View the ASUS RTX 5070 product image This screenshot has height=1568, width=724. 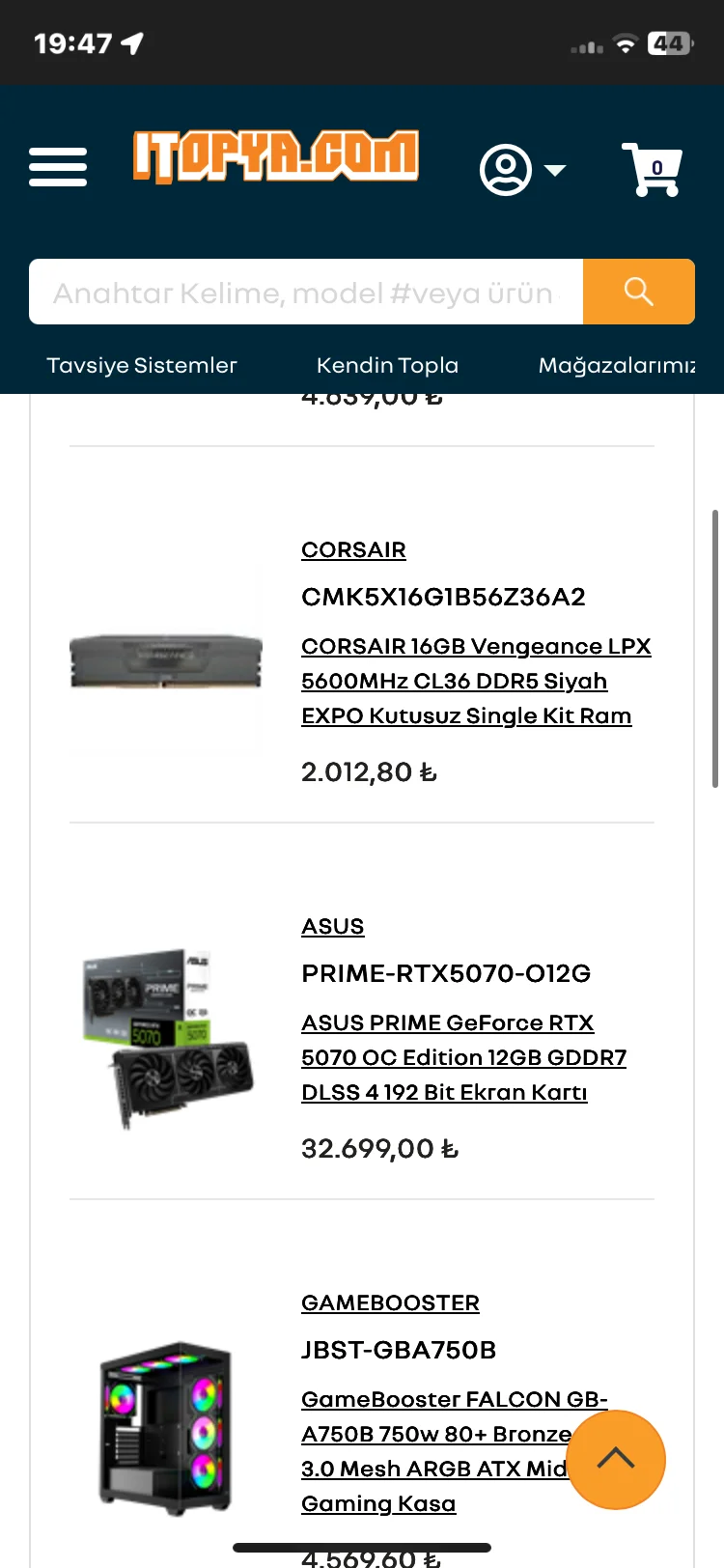coord(168,1038)
